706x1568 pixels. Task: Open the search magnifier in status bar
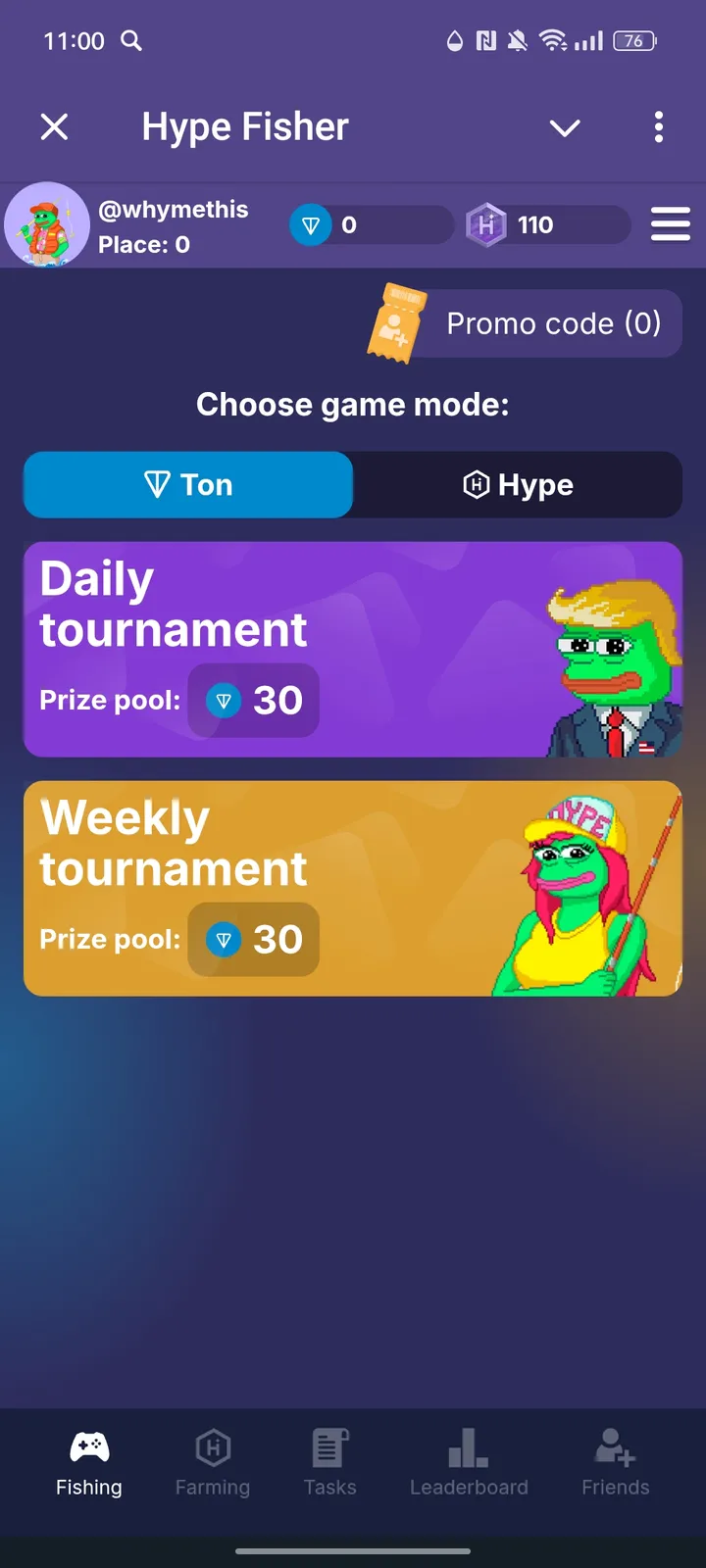point(132,41)
